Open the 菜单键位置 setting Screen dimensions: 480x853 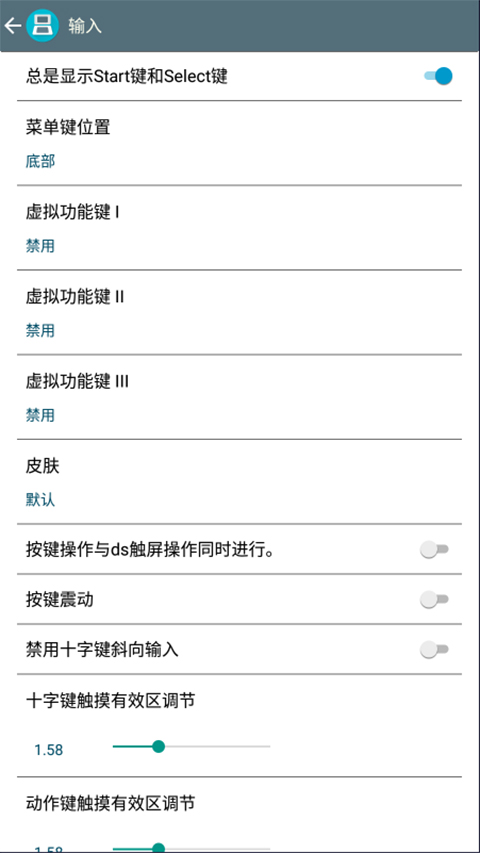tap(239, 143)
